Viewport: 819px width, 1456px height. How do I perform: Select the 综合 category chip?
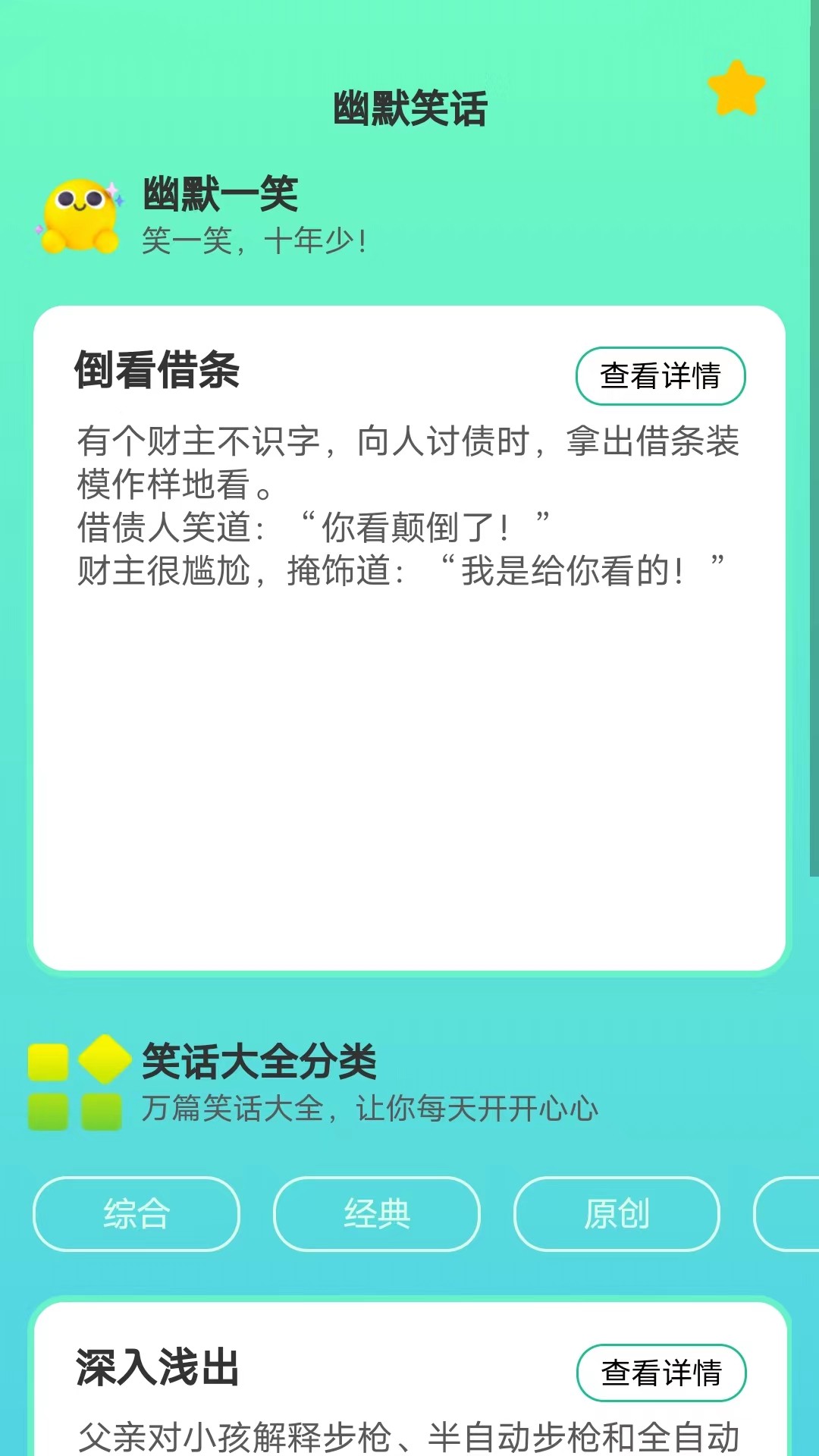click(136, 1214)
